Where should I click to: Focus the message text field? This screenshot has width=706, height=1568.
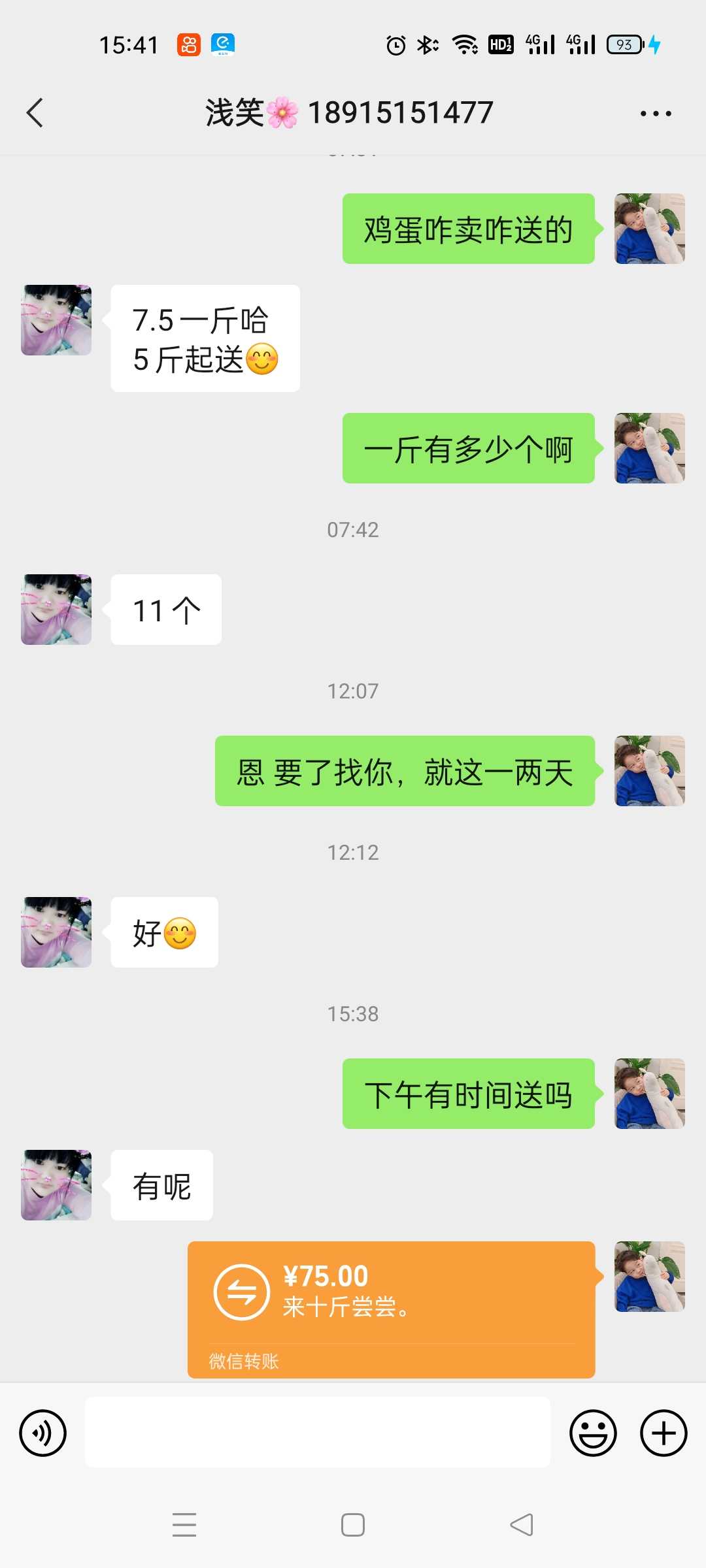tap(318, 1432)
